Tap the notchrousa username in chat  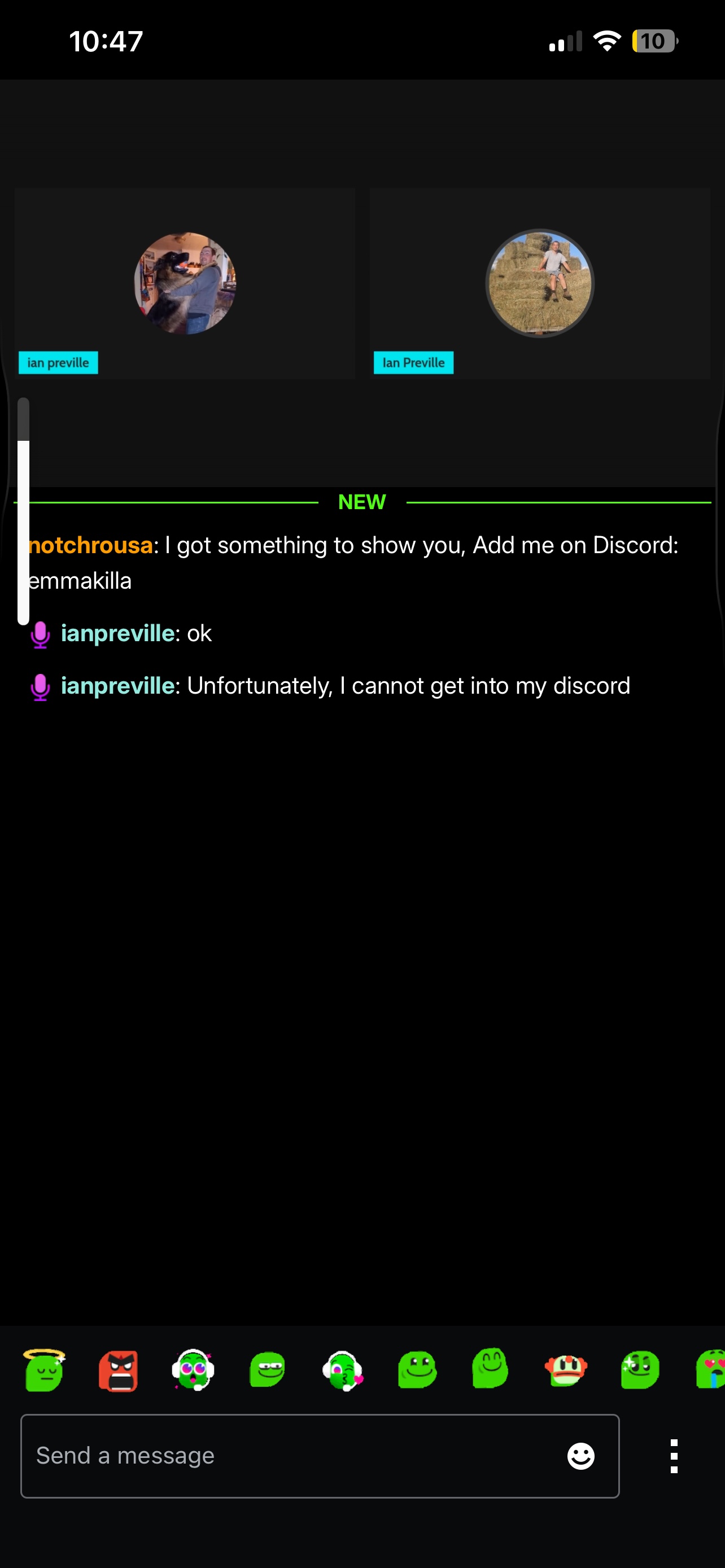91,545
